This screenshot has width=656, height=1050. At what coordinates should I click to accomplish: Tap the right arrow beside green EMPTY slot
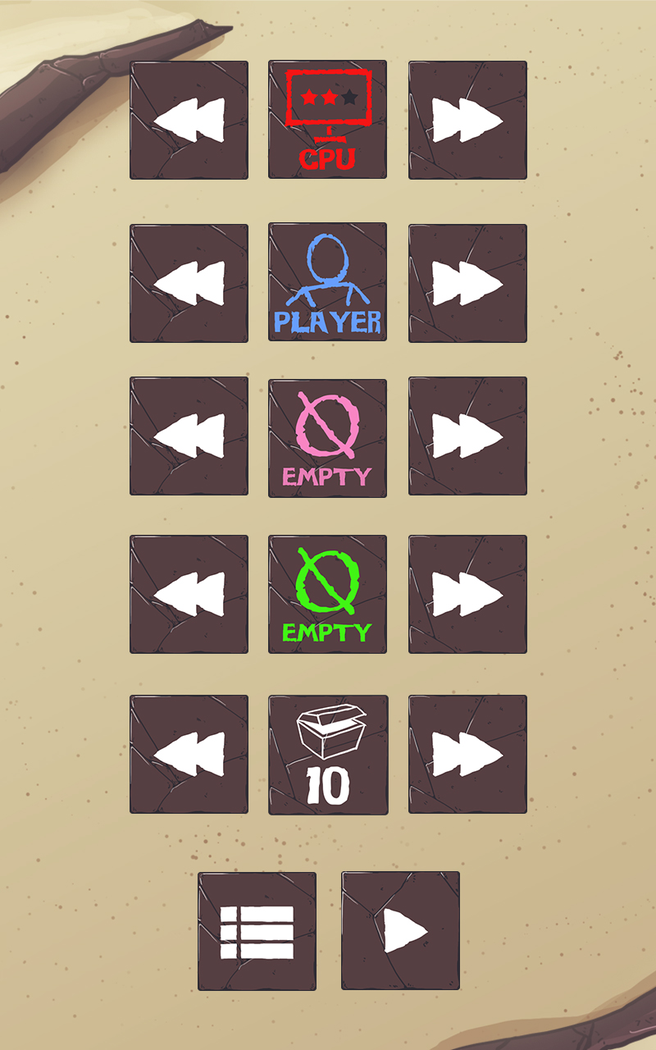pos(467,594)
